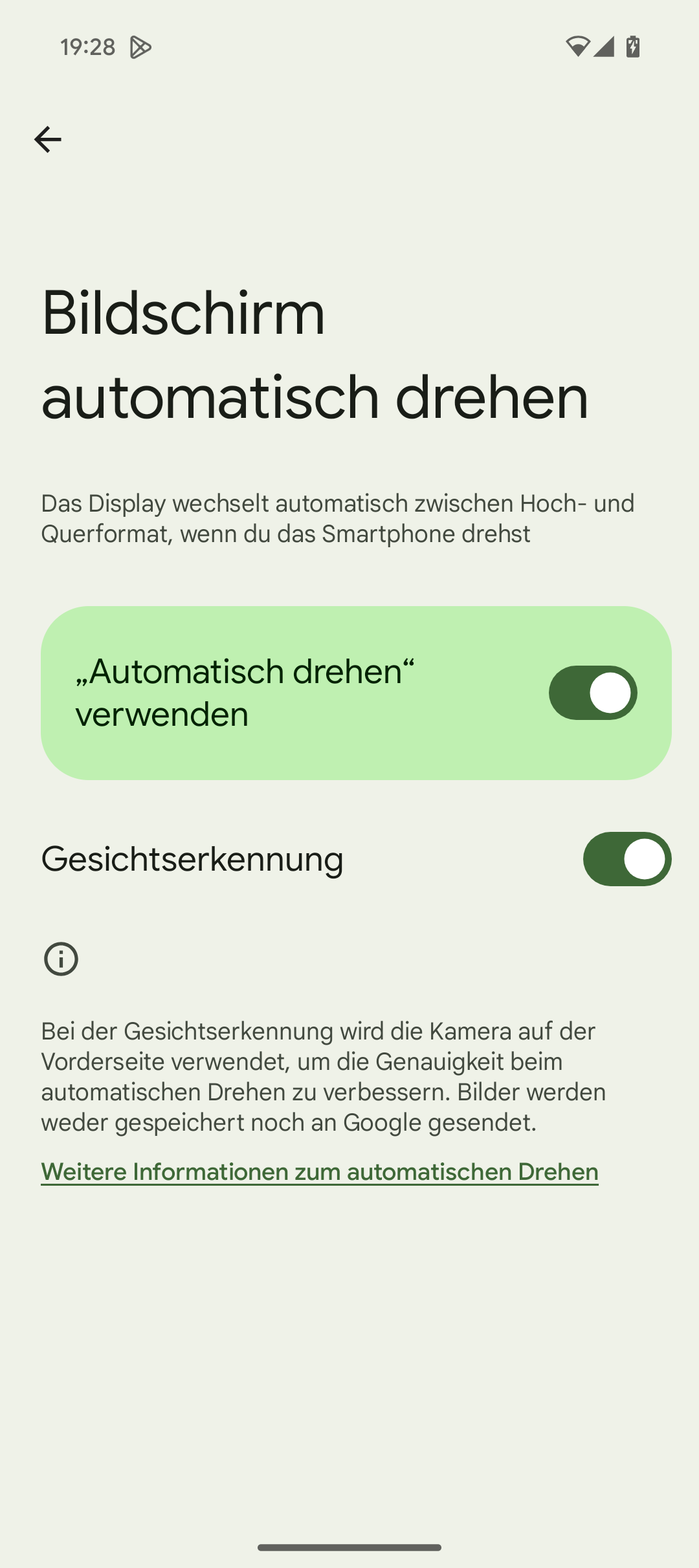Go back using the arrow icon
699x1568 pixels.
47,140
